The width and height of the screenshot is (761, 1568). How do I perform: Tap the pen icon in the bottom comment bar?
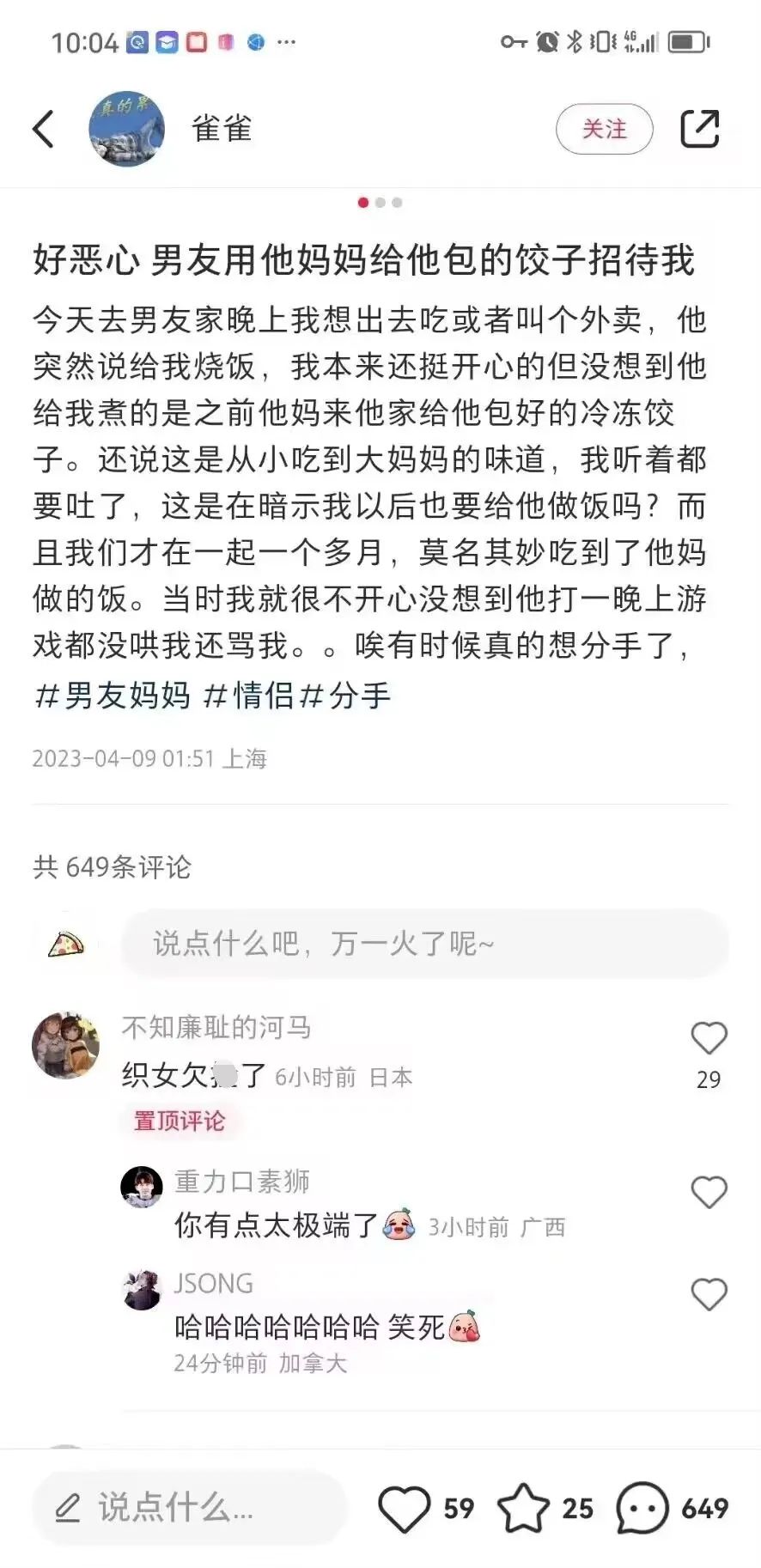[69, 1507]
